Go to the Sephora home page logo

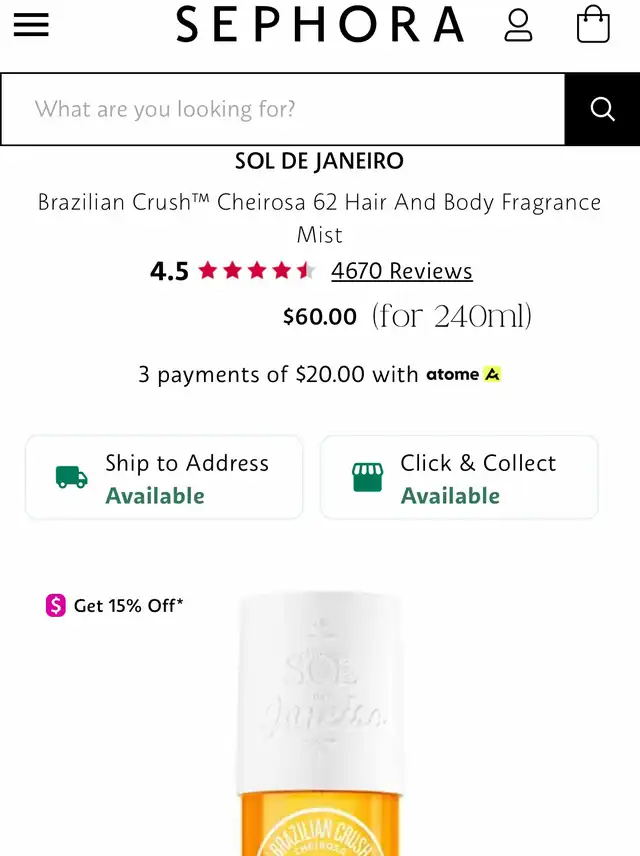pos(320,25)
